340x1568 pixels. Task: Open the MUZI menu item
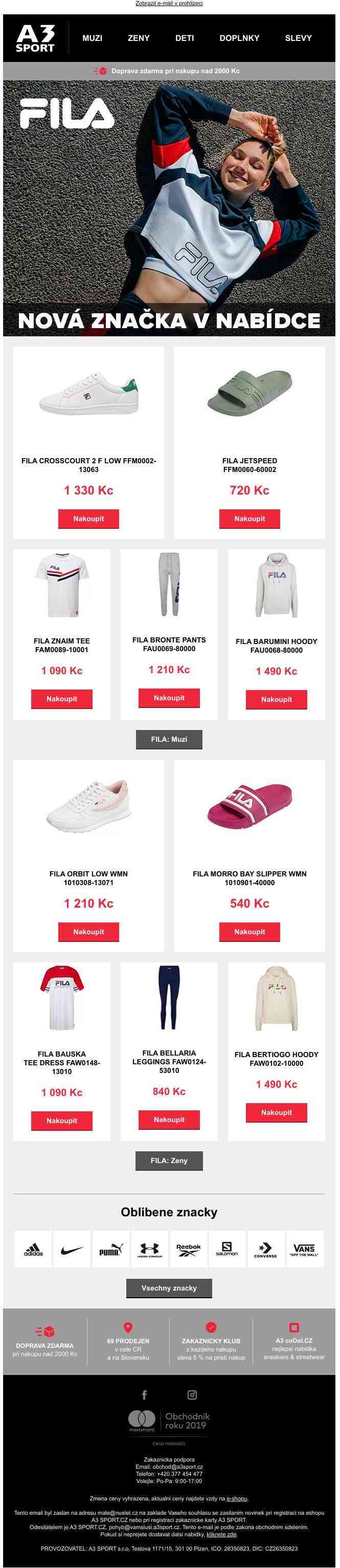[x=92, y=38]
